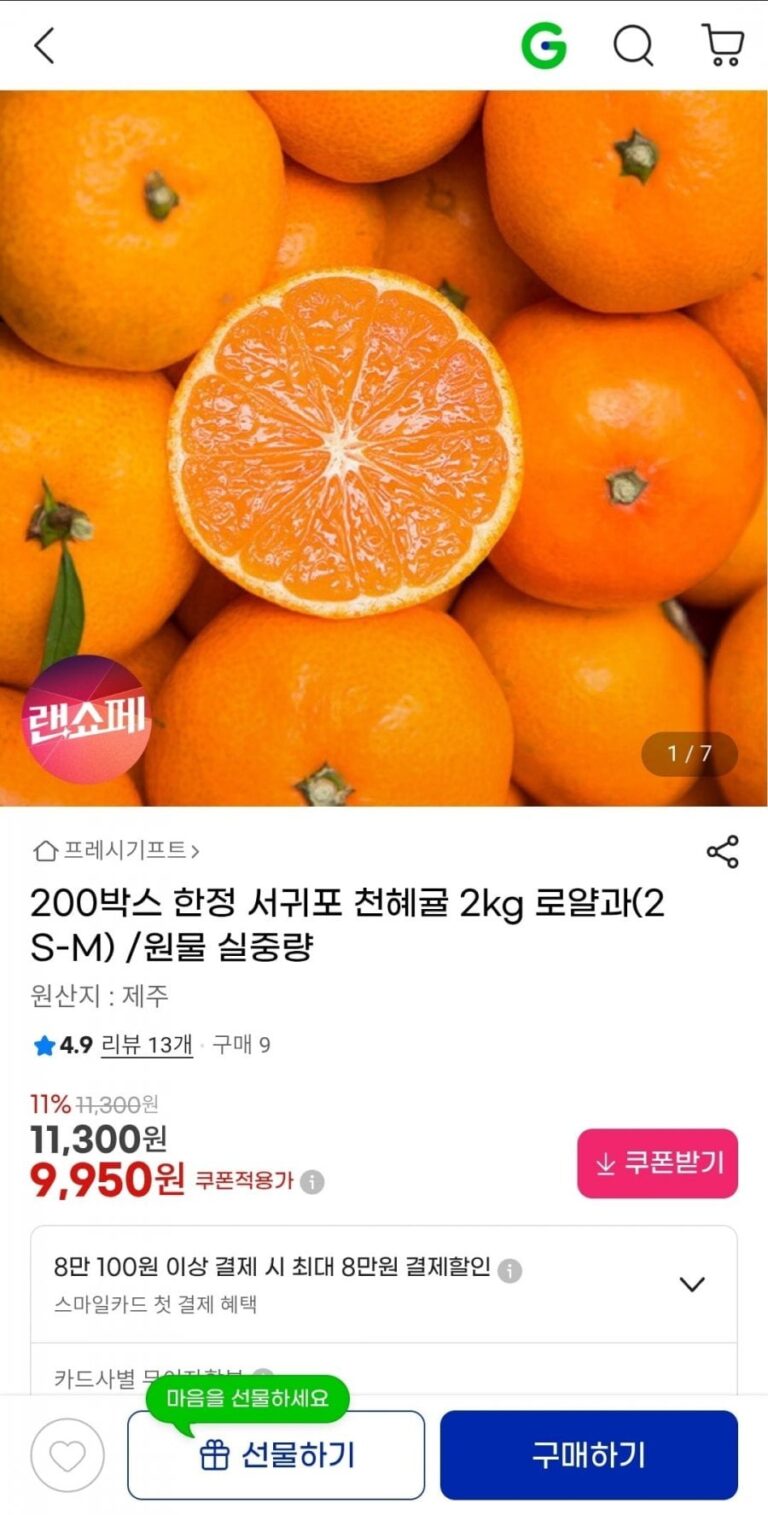Open the shopping cart

click(722, 46)
